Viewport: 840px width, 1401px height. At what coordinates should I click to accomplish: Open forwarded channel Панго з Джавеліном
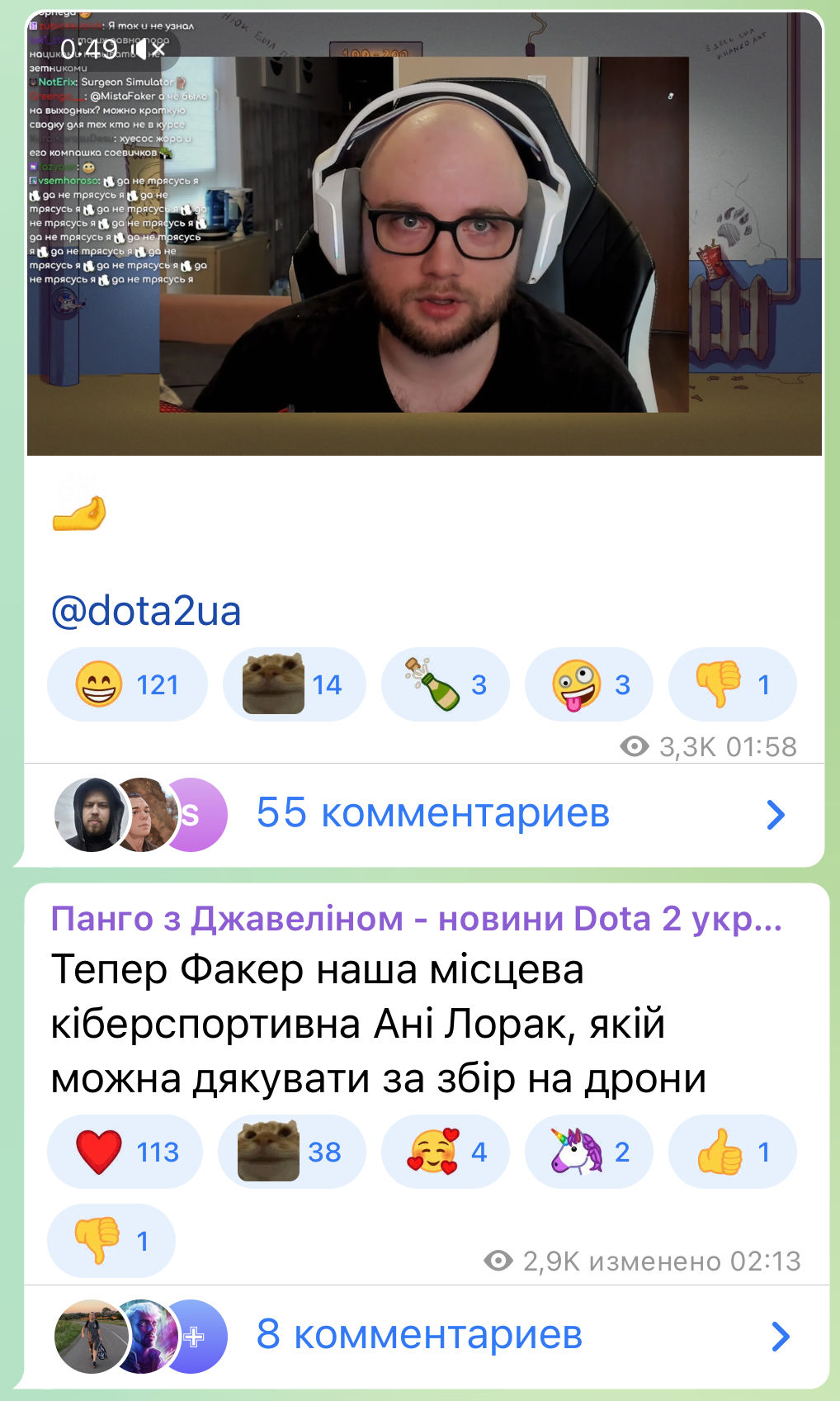click(x=417, y=919)
